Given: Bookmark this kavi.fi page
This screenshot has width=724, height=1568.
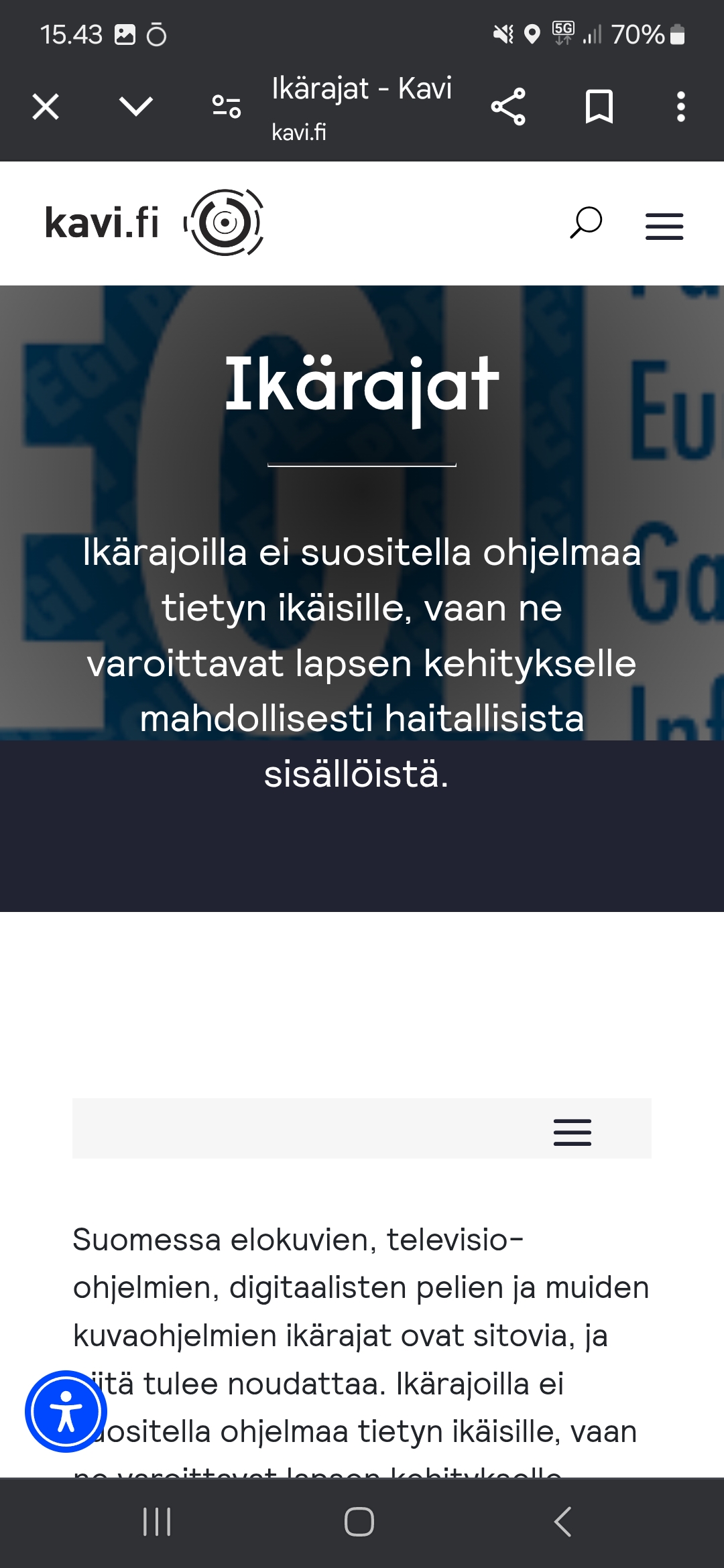Looking at the screenshot, I should (x=599, y=107).
